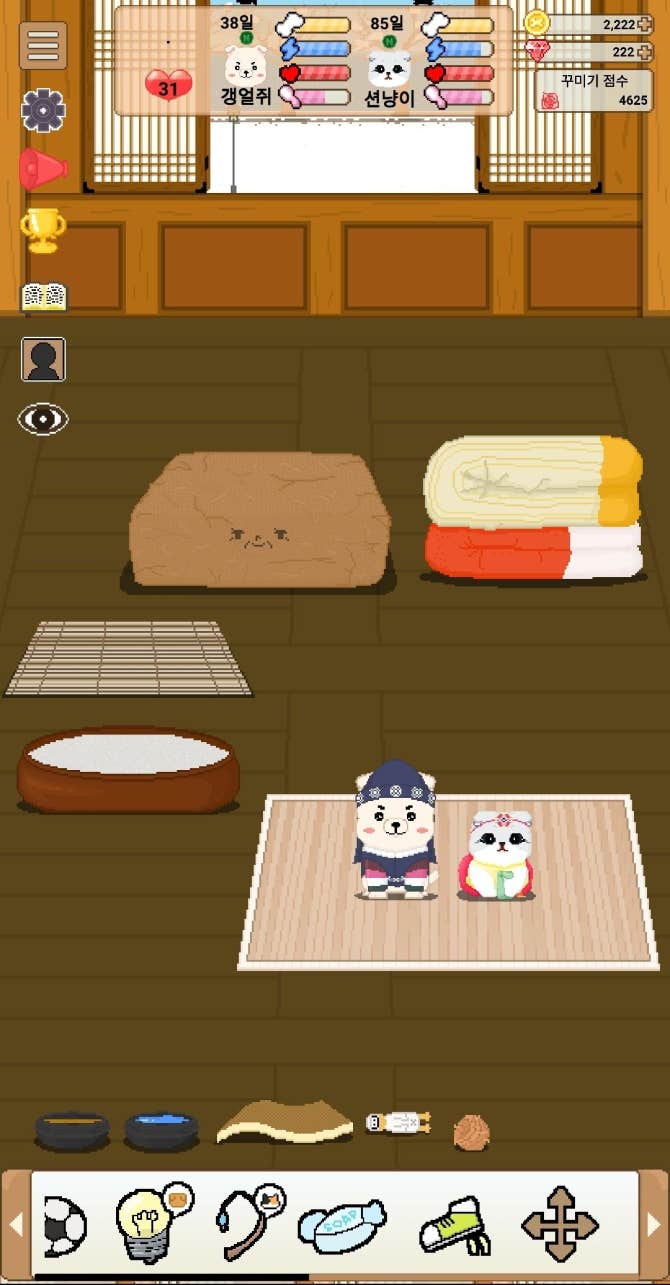The width and height of the screenshot is (670, 1285).
Task: Add more gold coins
Action: coord(645,24)
